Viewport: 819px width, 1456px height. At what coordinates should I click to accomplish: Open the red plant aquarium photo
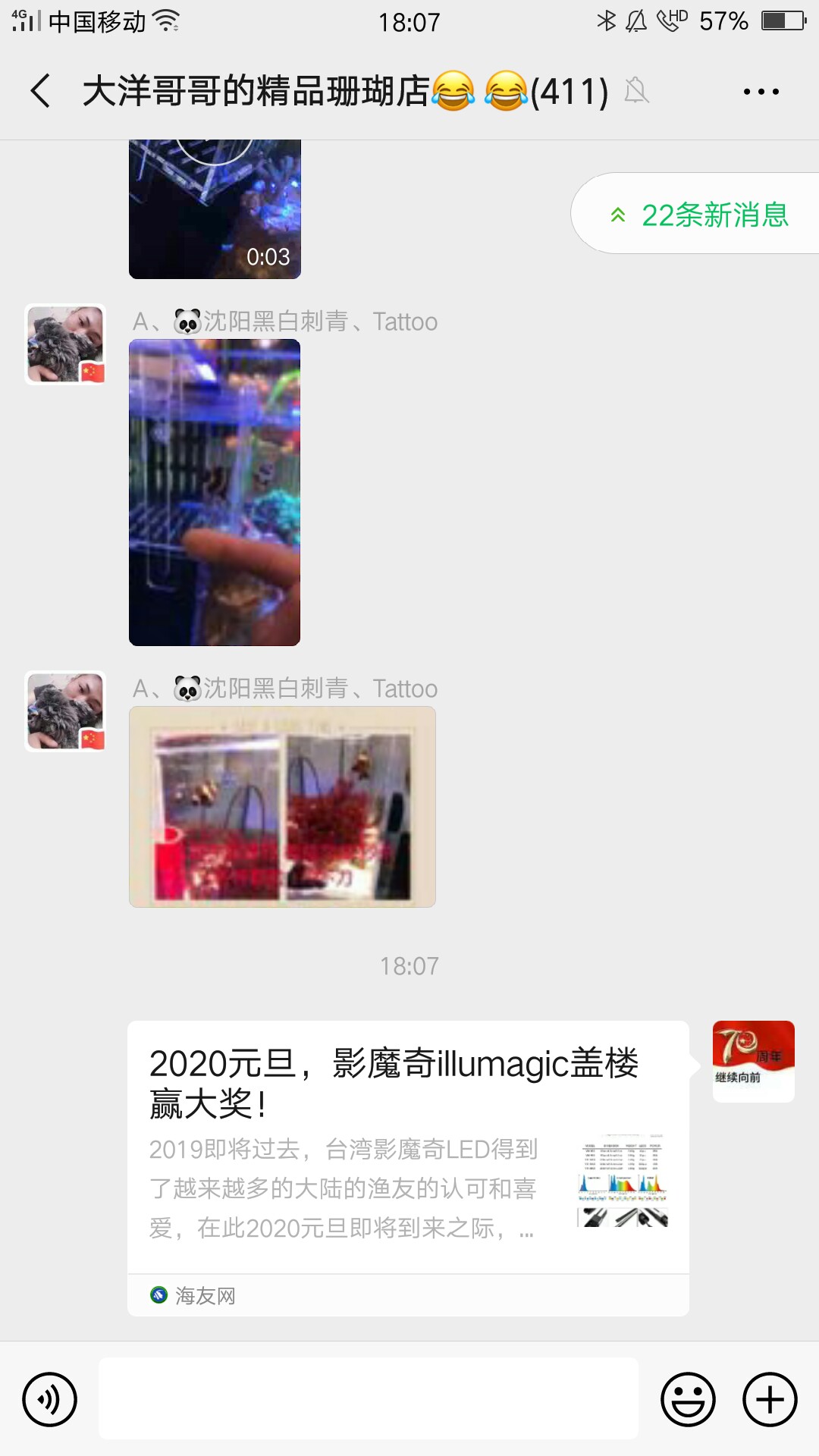[282, 807]
